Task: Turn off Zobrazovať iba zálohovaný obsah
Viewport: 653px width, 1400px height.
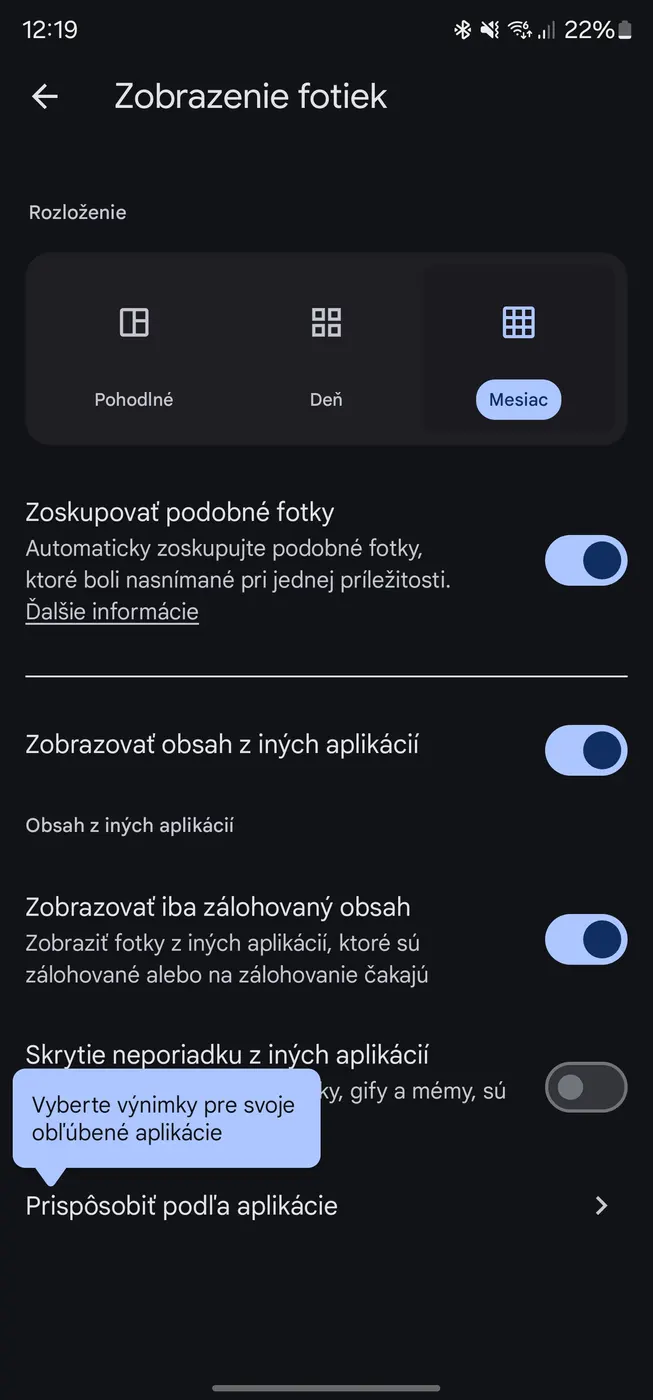Action: (585, 939)
